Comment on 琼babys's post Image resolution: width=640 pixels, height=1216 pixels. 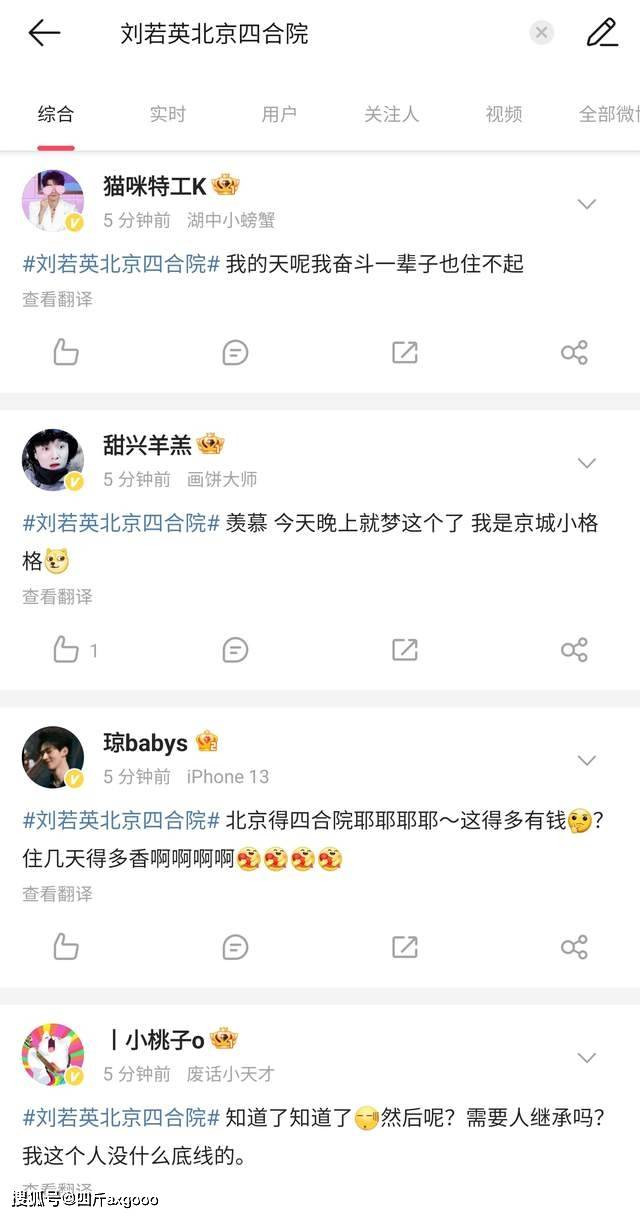click(235, 947)
